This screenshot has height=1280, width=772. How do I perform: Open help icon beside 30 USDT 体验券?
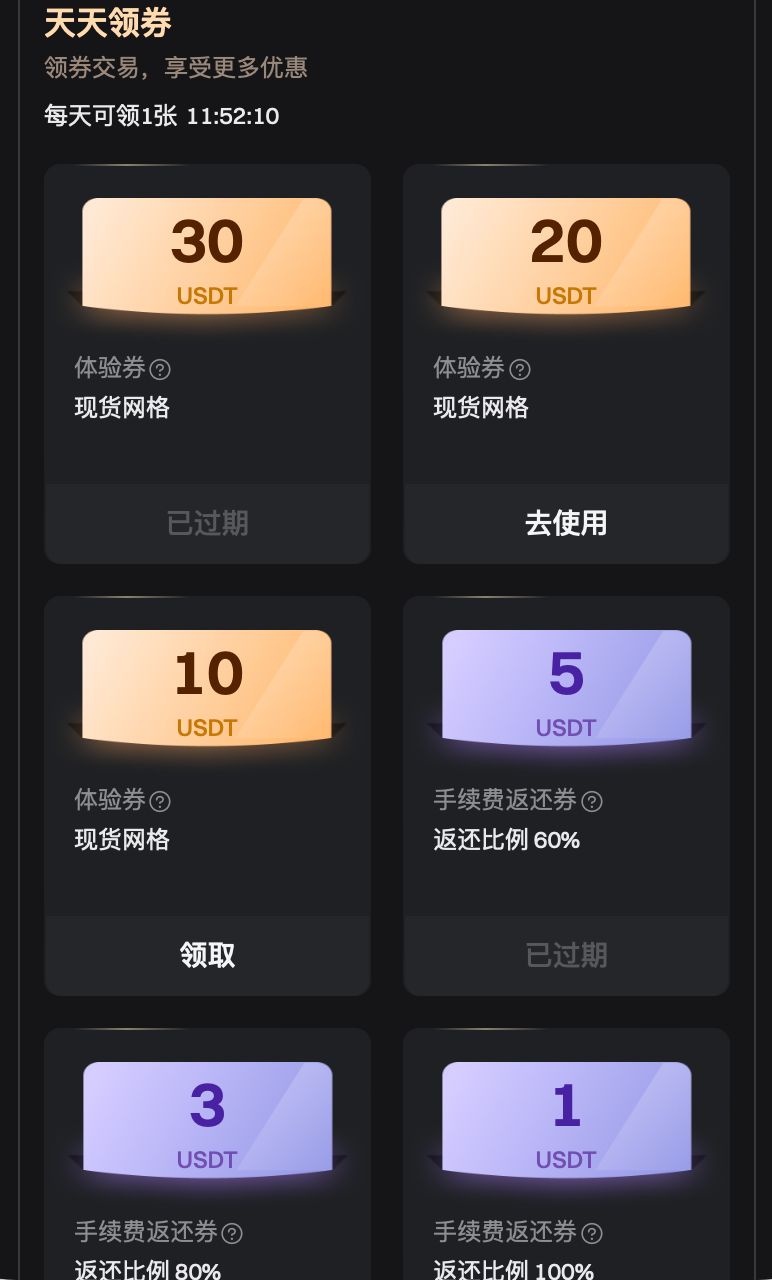pyautogui.click(x=160, y=369)
